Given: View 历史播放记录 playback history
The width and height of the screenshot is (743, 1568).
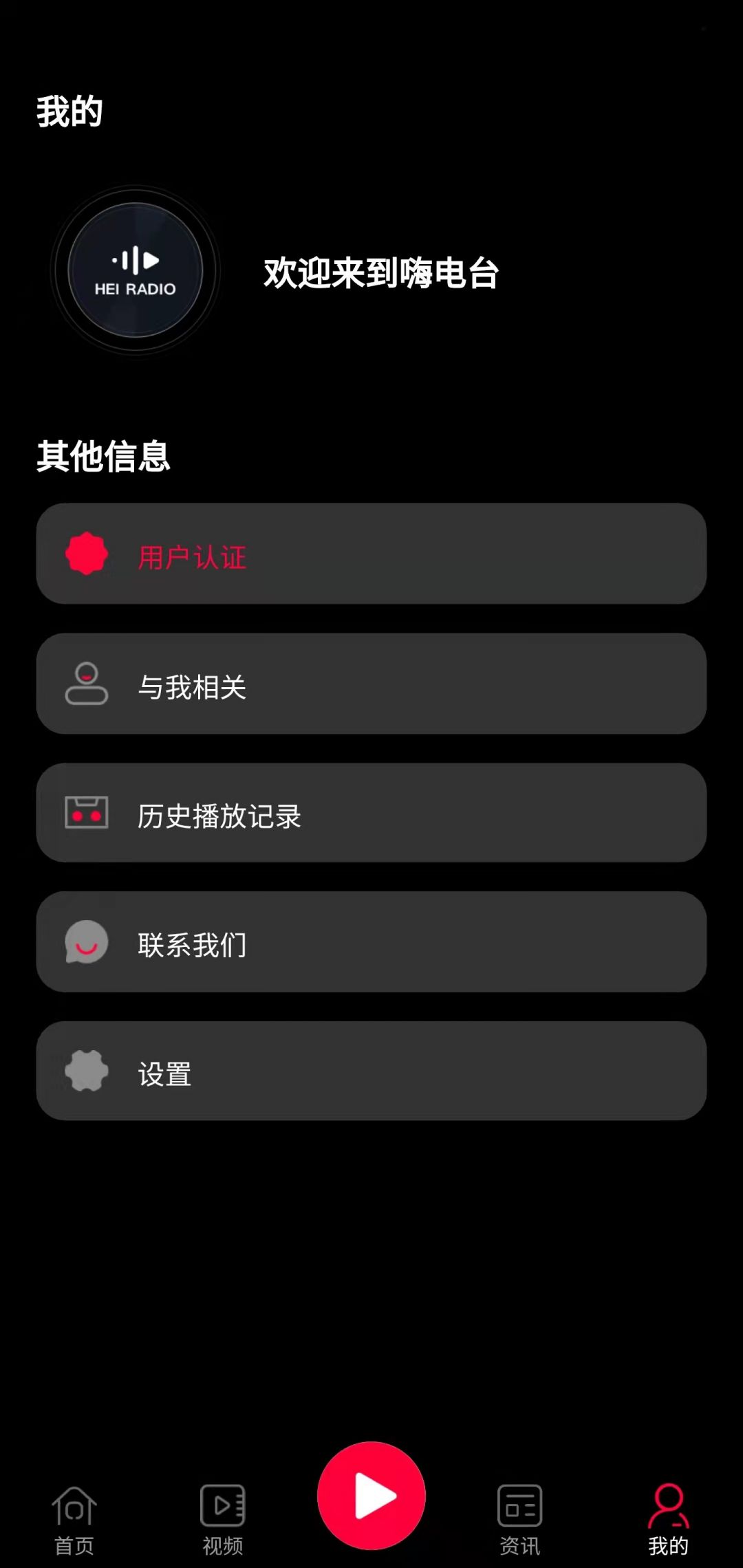Looking at the screenshot, I should coord(371,813).
